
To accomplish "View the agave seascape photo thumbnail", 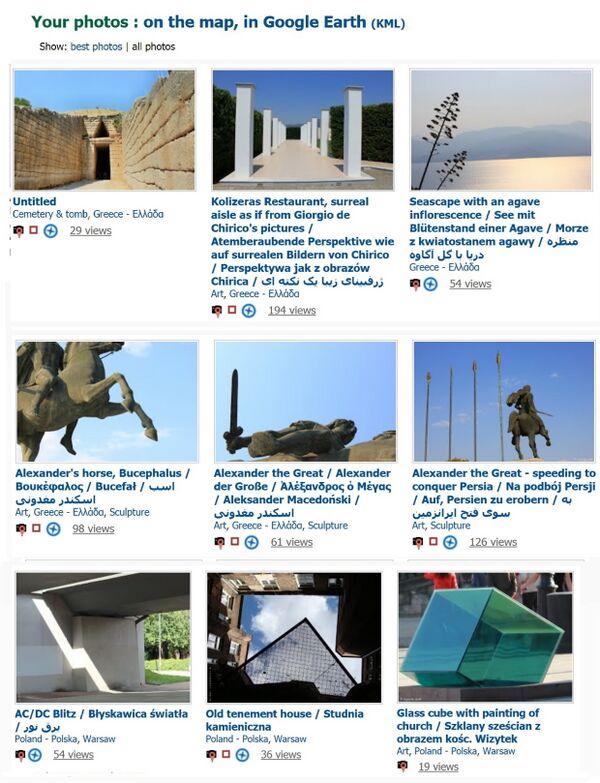I will (500, 130).
